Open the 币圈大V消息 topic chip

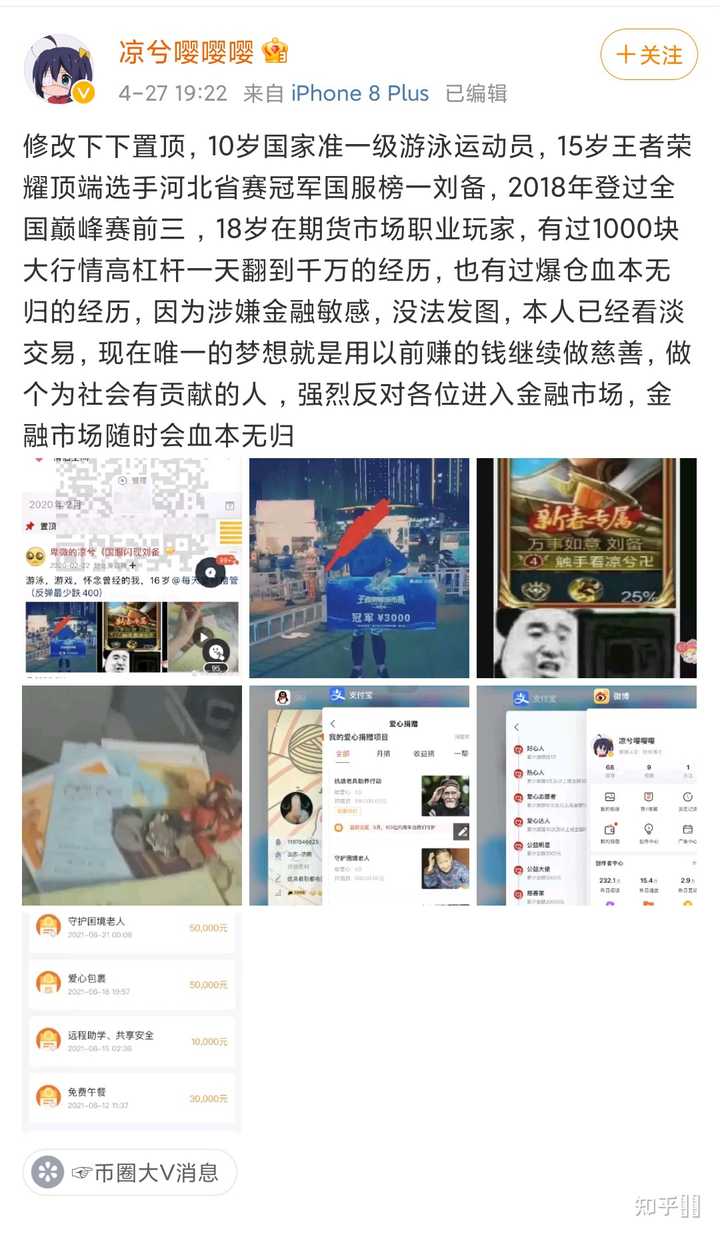click(130, 1172)
